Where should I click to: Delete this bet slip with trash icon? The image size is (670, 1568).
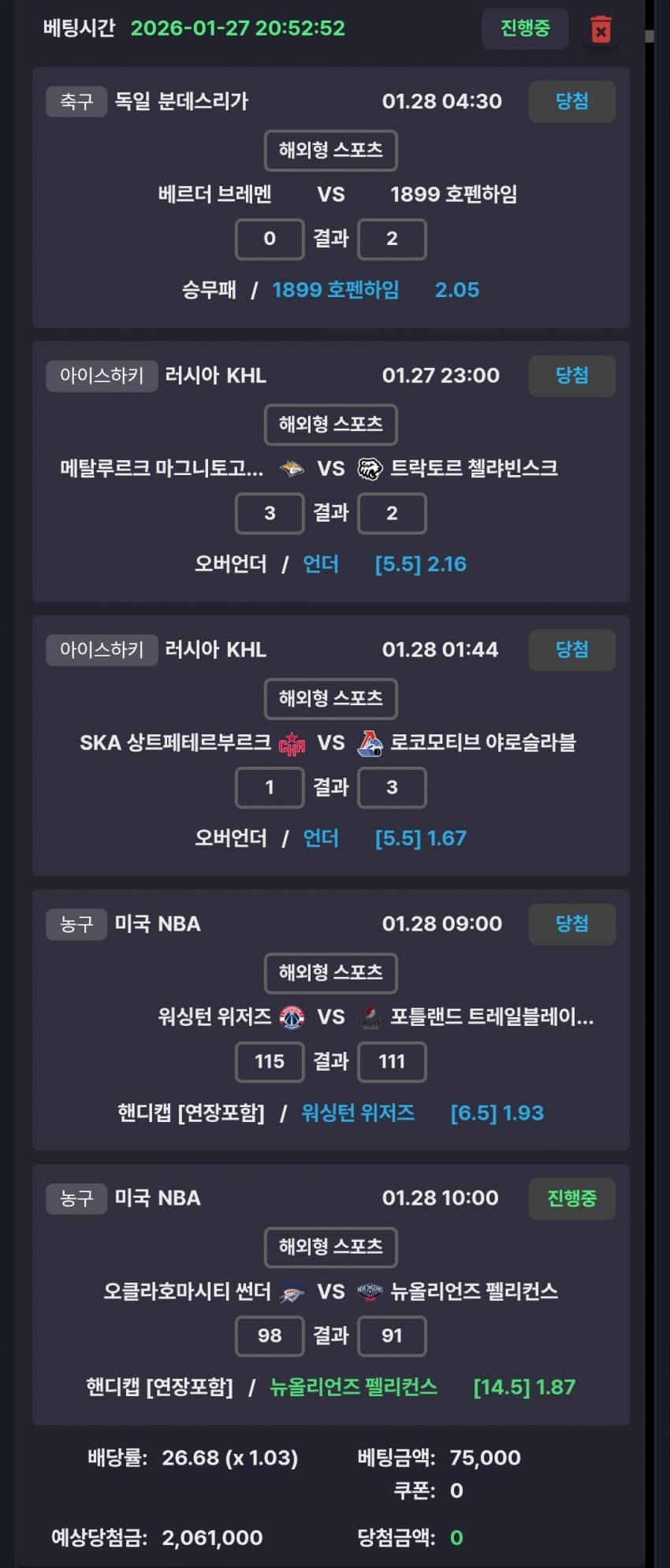coord(601,30)
